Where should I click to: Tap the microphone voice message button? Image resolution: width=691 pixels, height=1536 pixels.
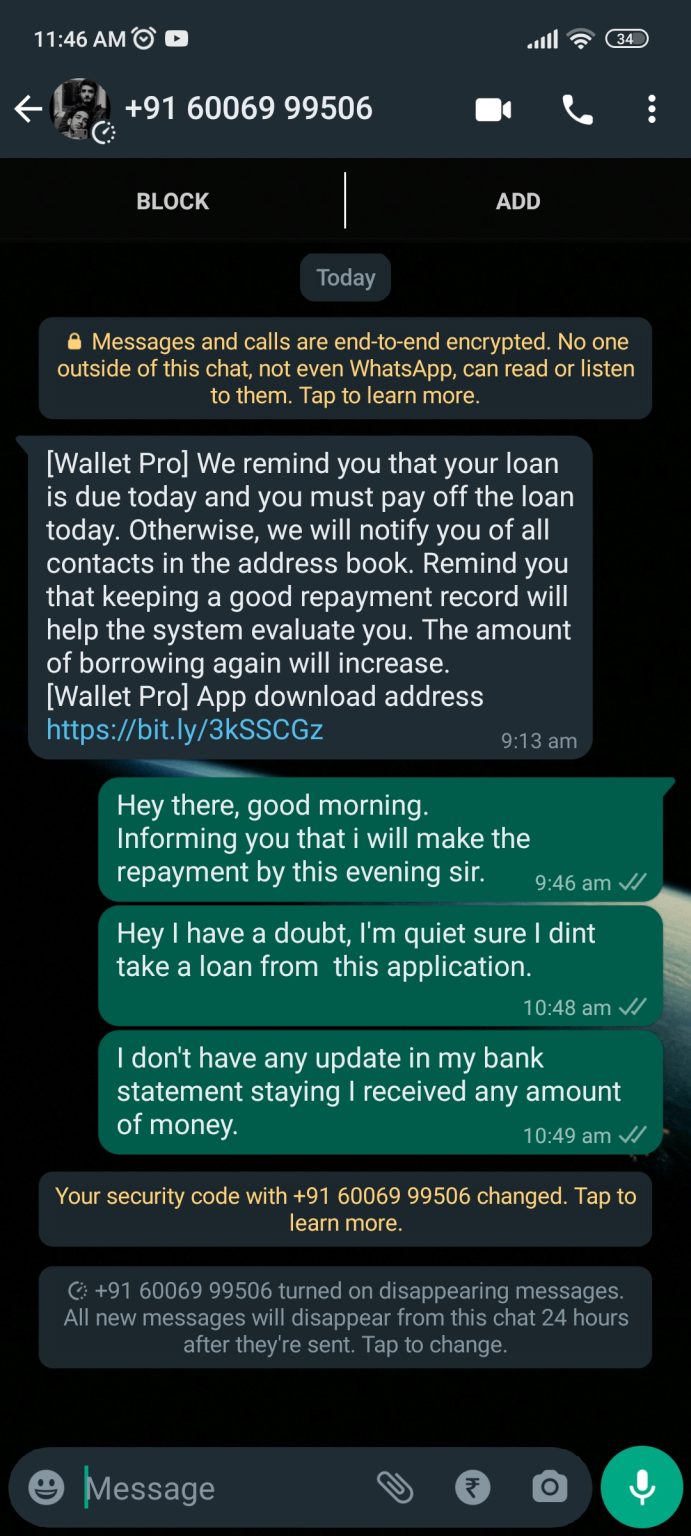tap(641, 1488)
